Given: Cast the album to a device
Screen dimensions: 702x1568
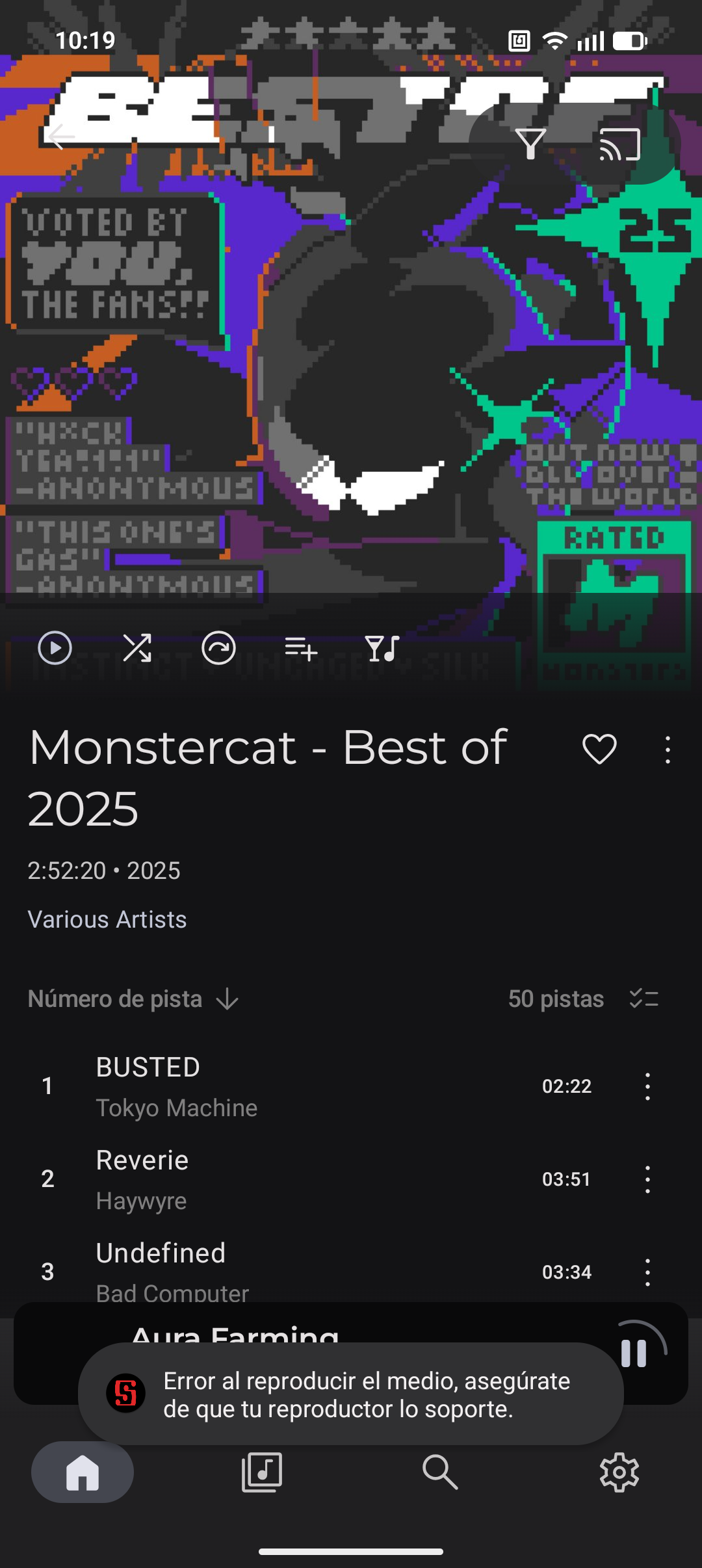Looking at the screenshot, I should [619, 144].
